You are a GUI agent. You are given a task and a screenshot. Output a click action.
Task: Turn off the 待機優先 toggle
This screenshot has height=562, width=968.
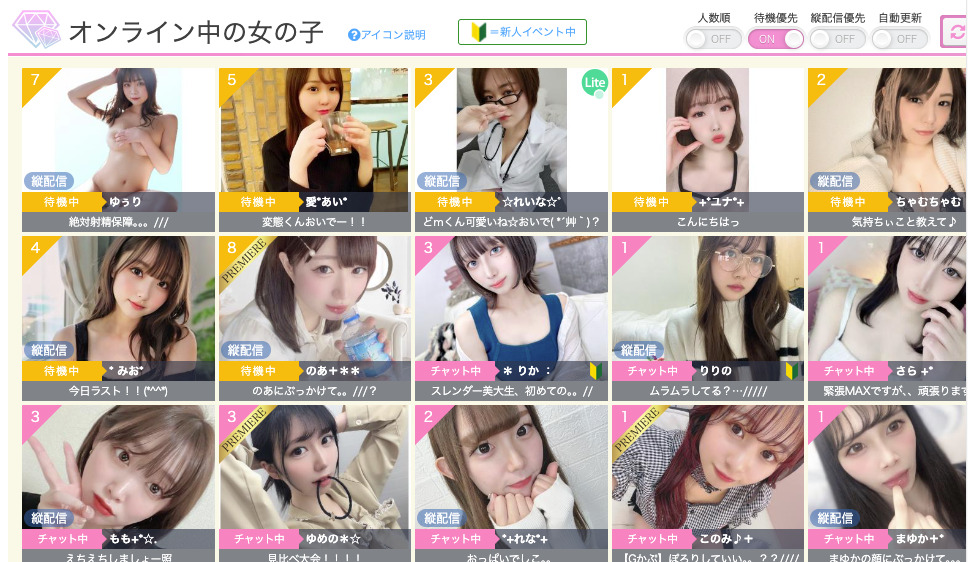(776, 39)
